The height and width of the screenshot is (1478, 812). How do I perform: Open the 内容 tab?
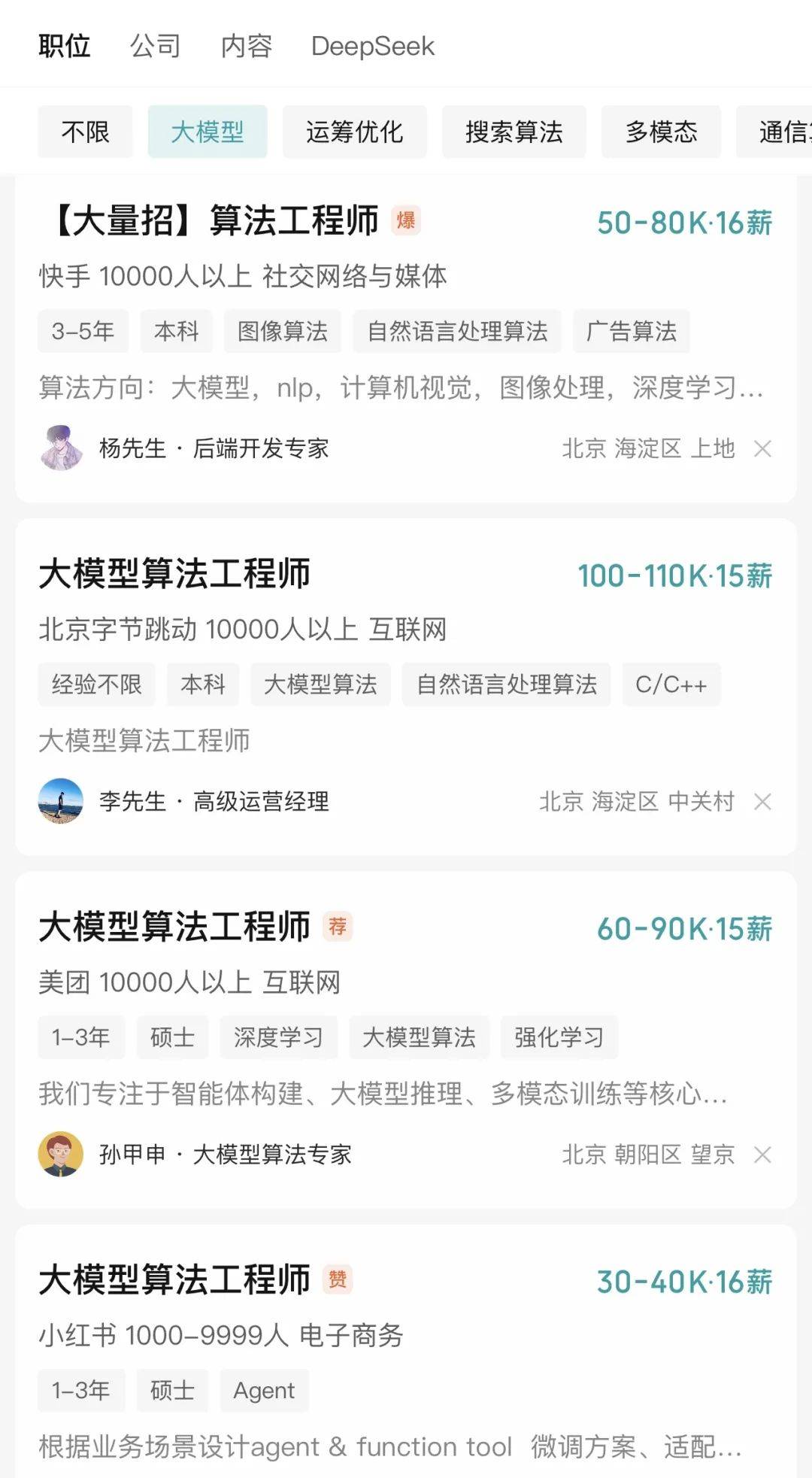click(x=246, y=47)
